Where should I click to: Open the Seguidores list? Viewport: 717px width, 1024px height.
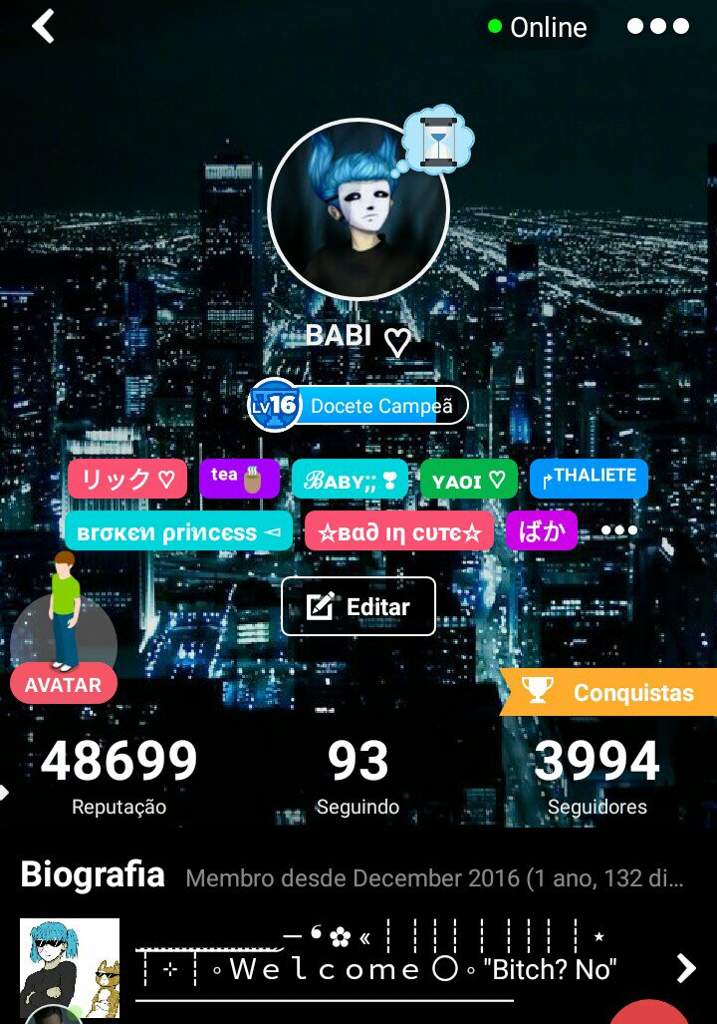597,775
